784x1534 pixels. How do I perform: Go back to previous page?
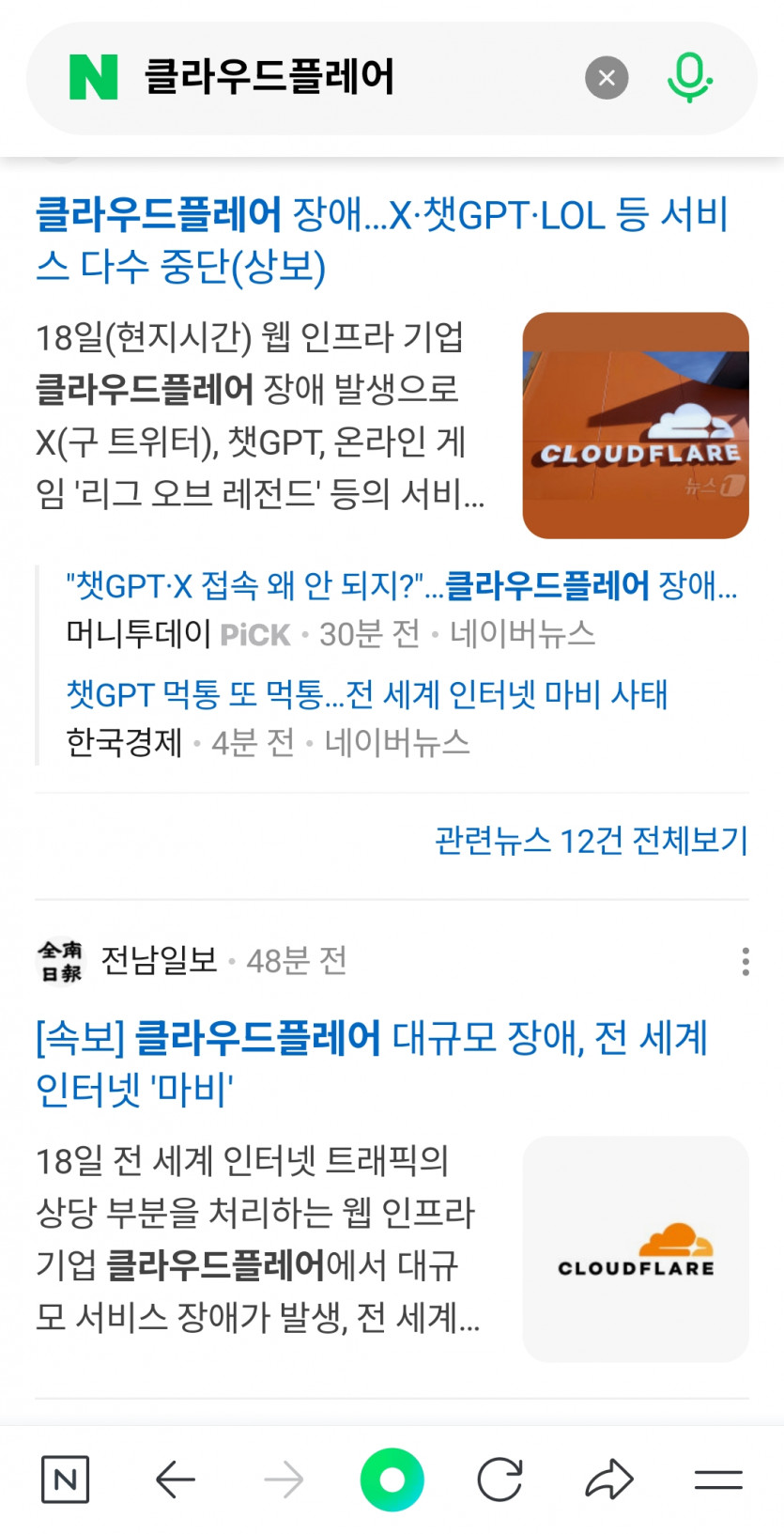pyautogui.click(x=176, y=1480)
